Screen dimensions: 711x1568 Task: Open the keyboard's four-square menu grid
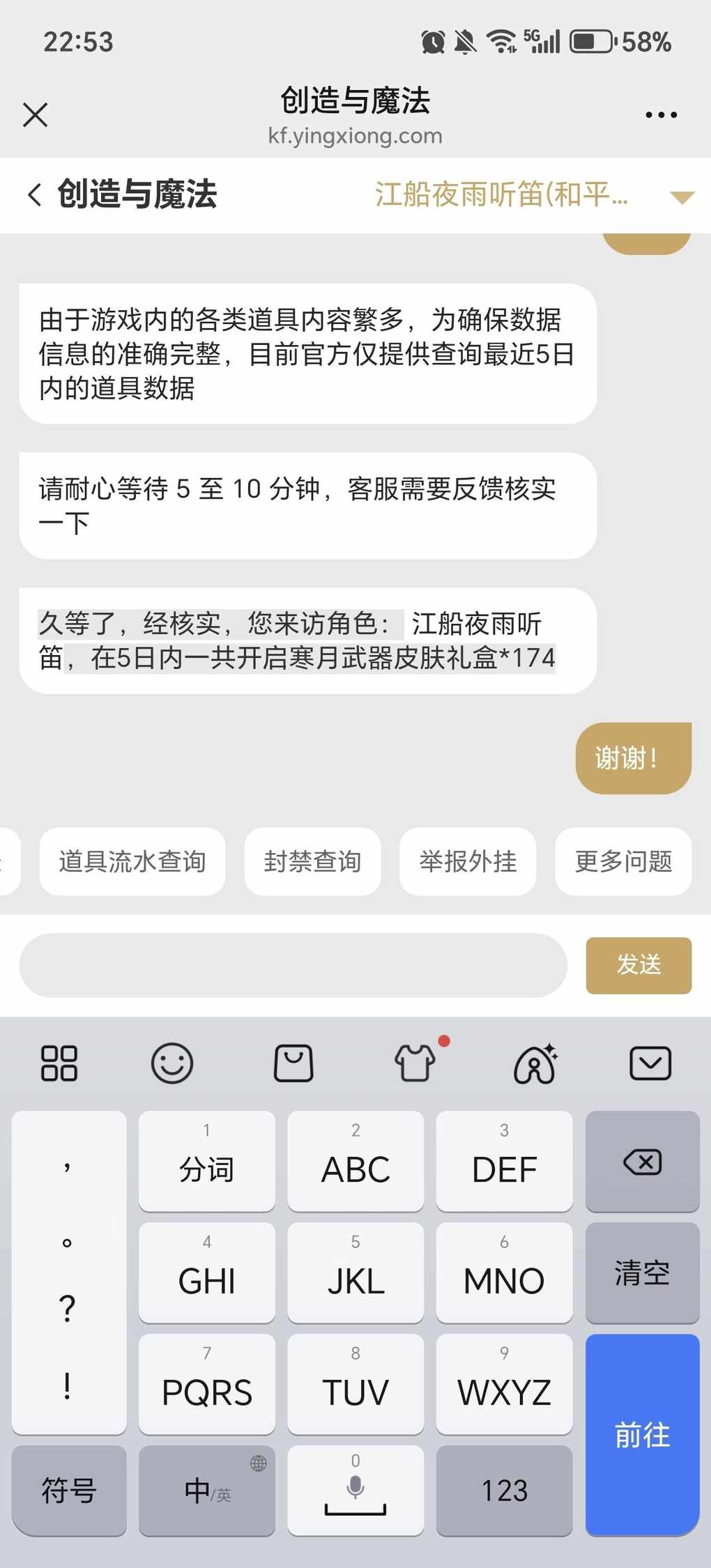pos(59,1063)
